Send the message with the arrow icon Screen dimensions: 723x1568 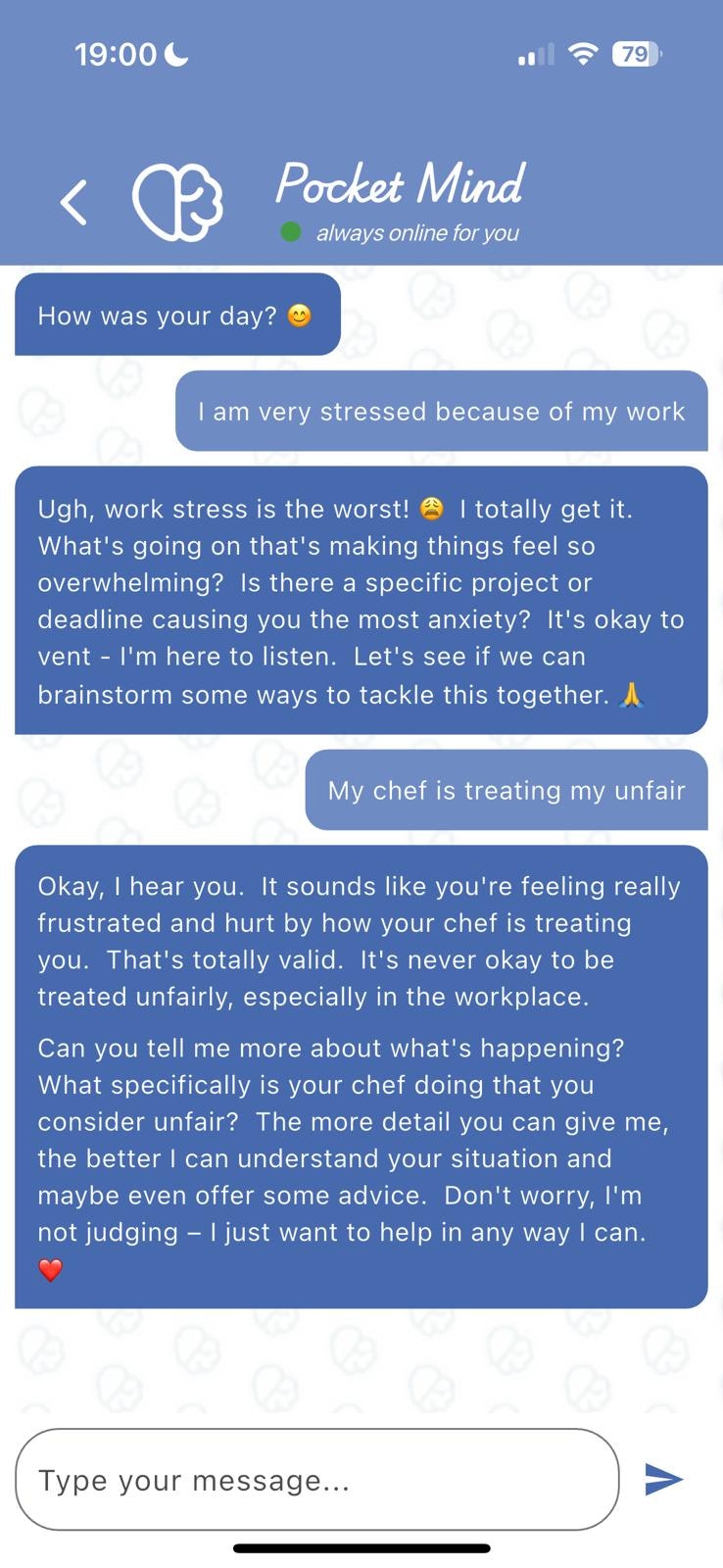[x=663, y=1479]
